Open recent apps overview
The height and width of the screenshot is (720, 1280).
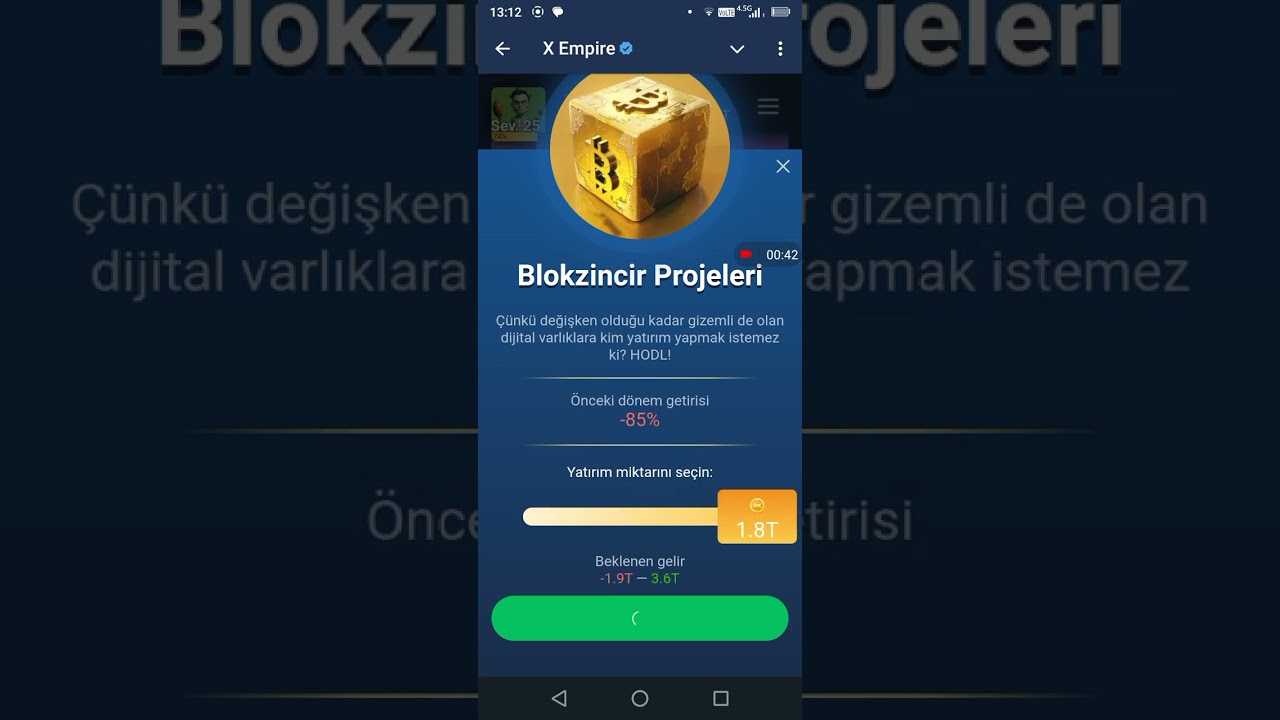[x=721, y=699]
